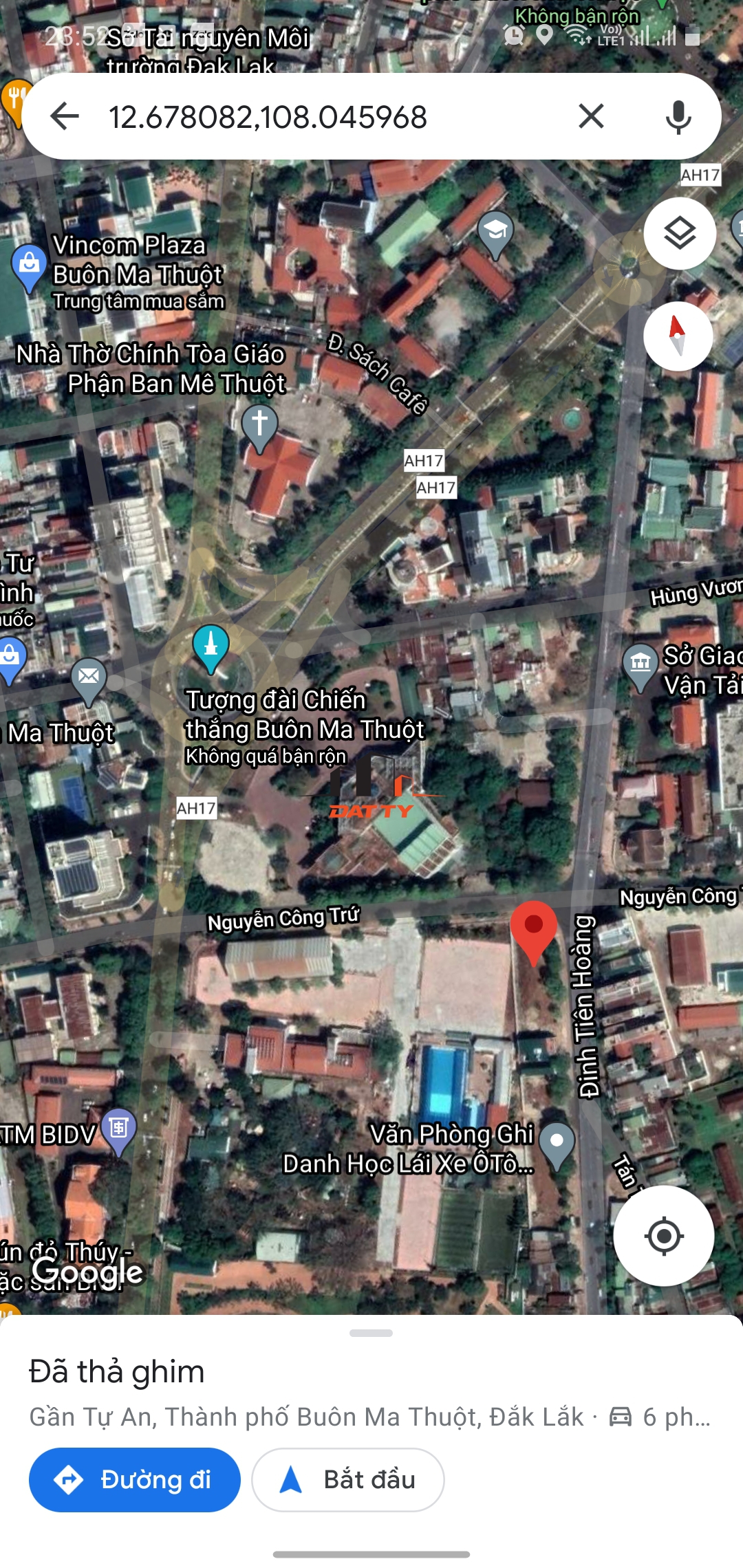The width and height of the screenshot is (743, 1568).
Task: Open Văn Phòng Ghi Danh Học Lái Xe pin
Action: click(557, 1143)
